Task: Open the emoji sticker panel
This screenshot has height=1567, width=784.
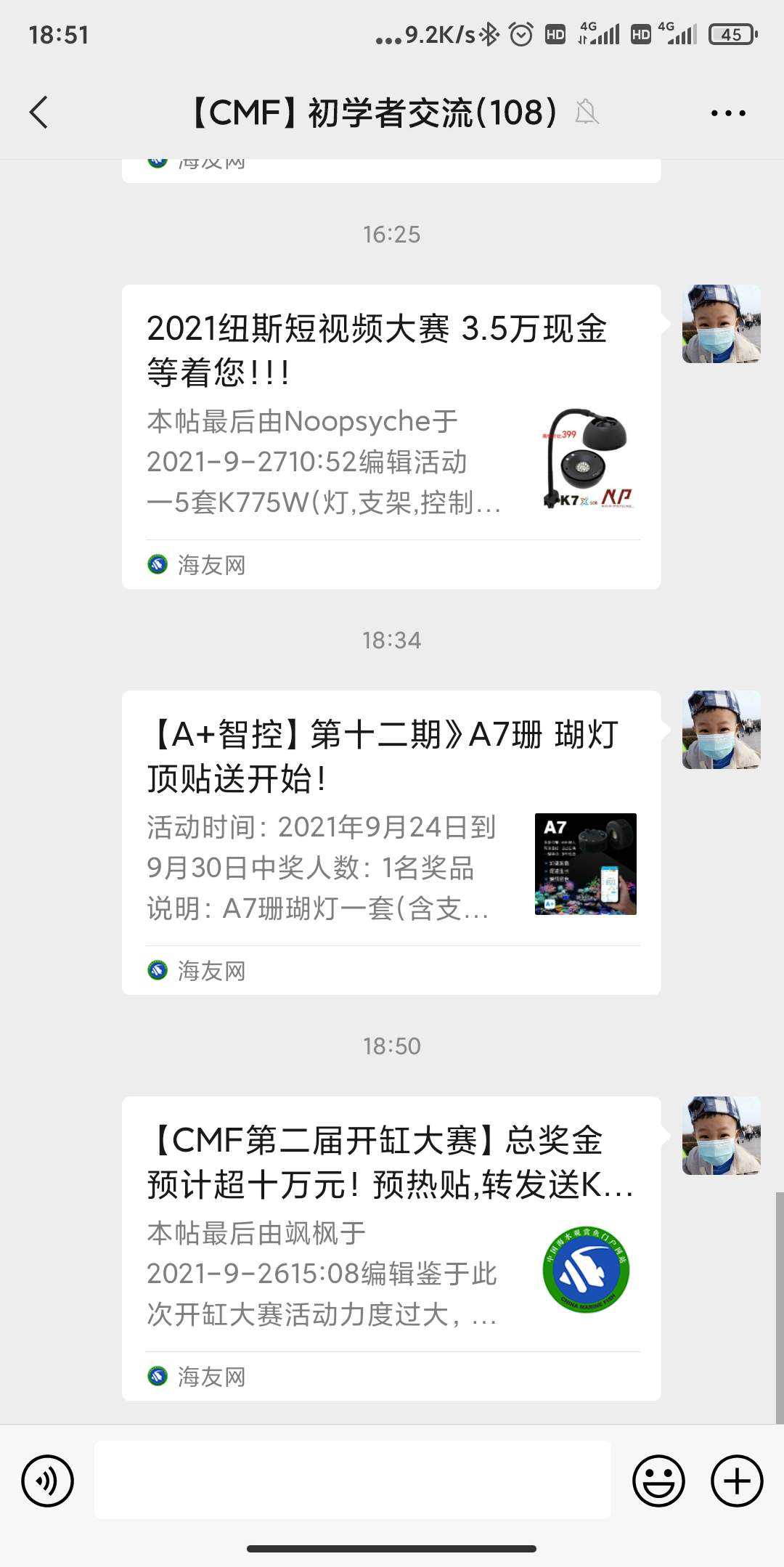Action: (658, 1481)
